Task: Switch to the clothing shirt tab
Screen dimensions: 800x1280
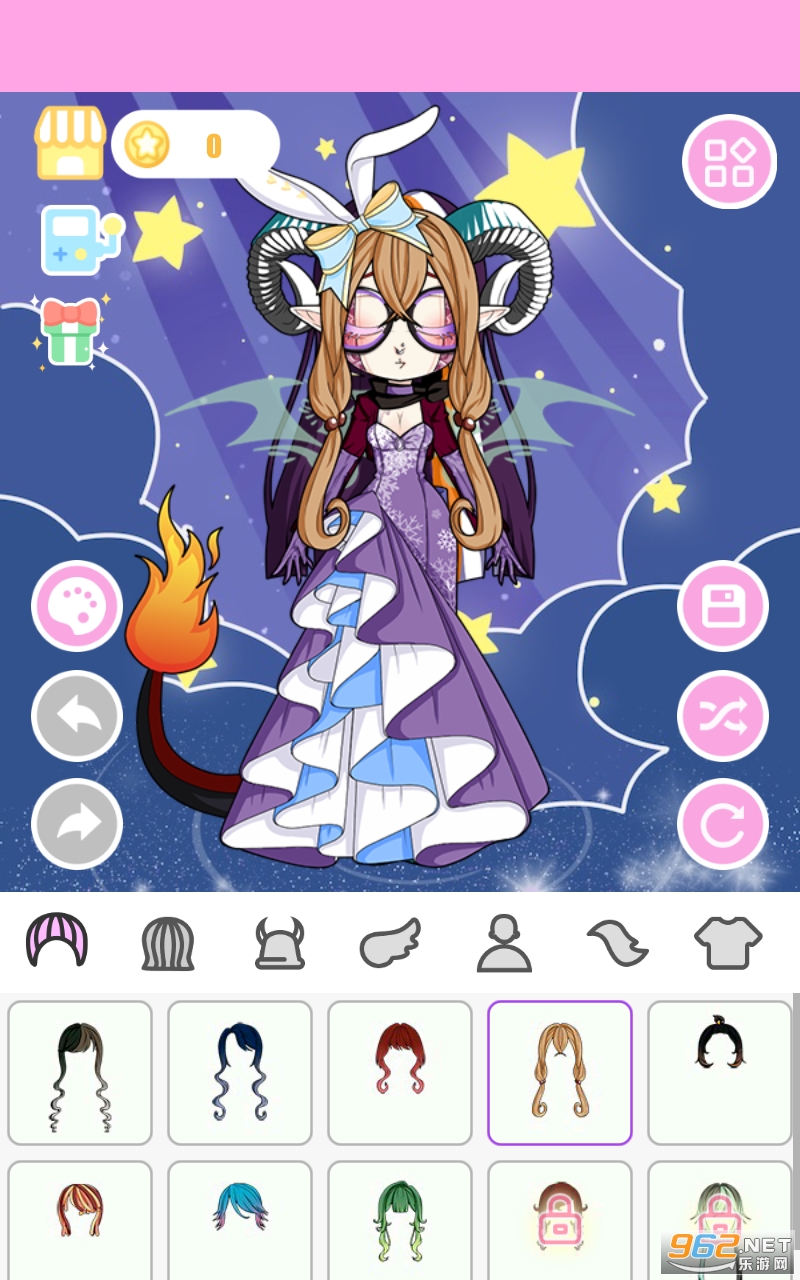Action: tap(728, 942)
